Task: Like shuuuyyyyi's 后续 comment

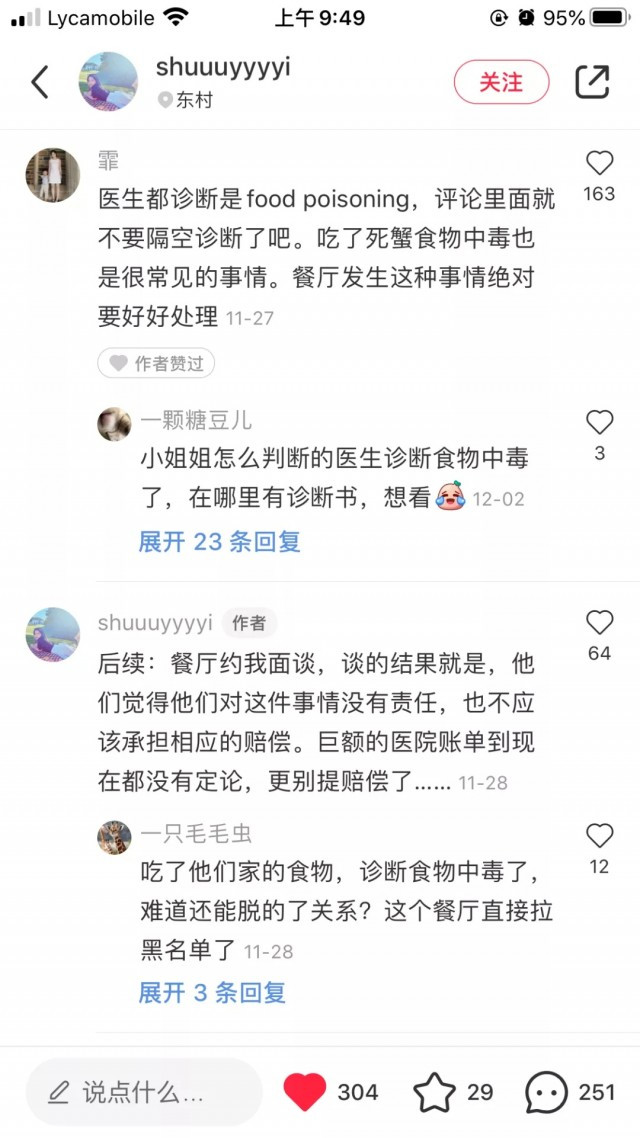Action: 599,624
